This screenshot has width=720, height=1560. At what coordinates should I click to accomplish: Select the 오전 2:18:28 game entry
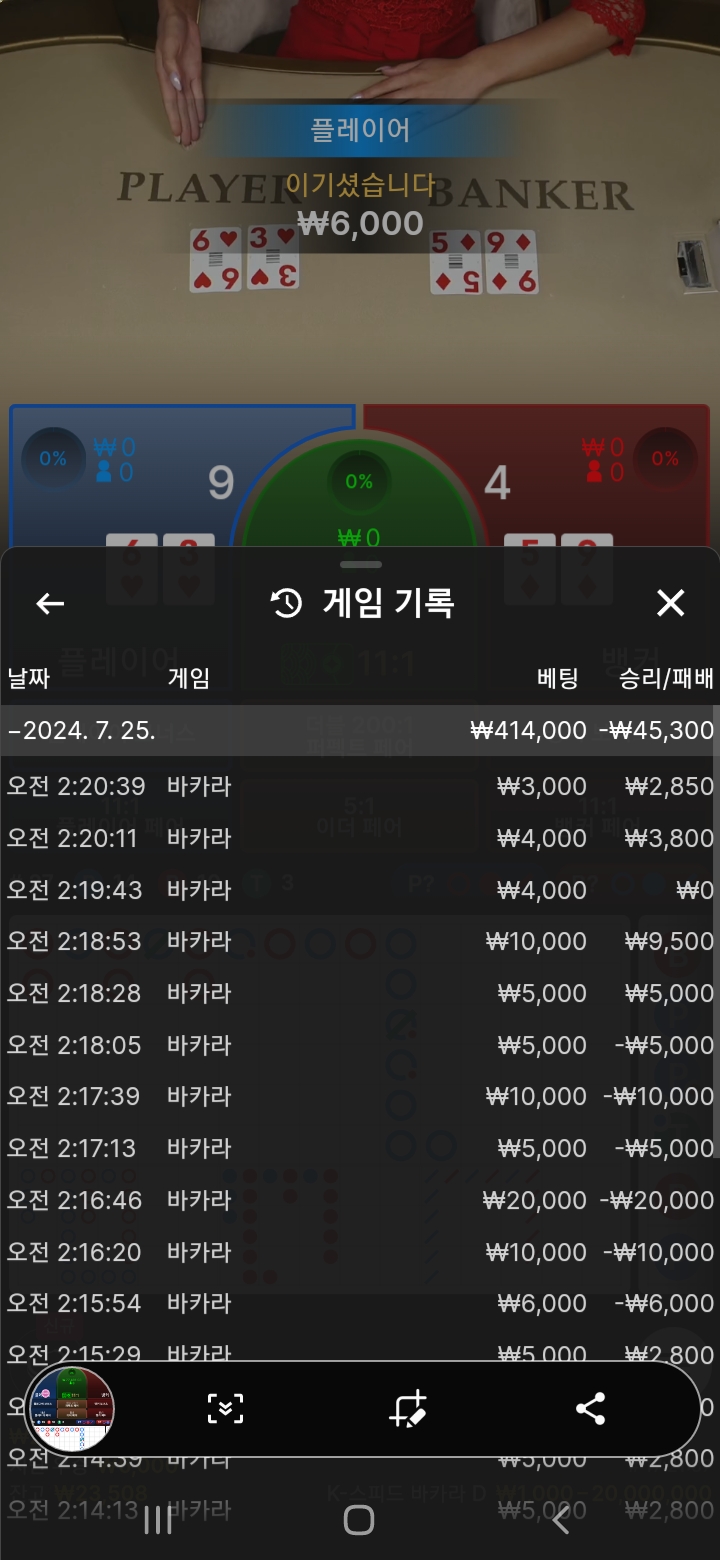(x=360, y=993)
